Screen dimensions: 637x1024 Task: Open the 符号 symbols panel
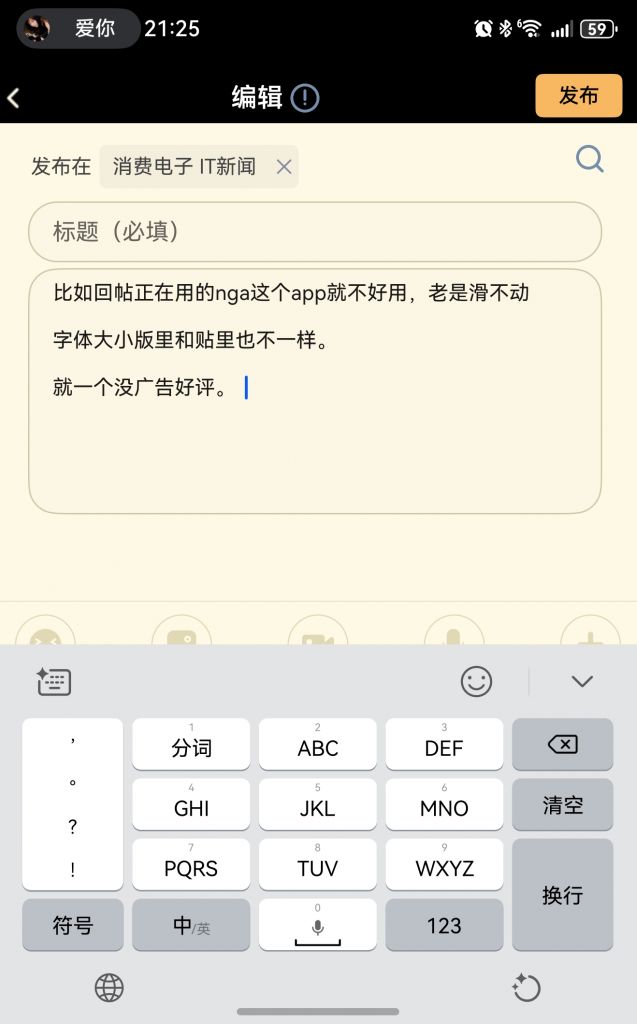point(73,925)
